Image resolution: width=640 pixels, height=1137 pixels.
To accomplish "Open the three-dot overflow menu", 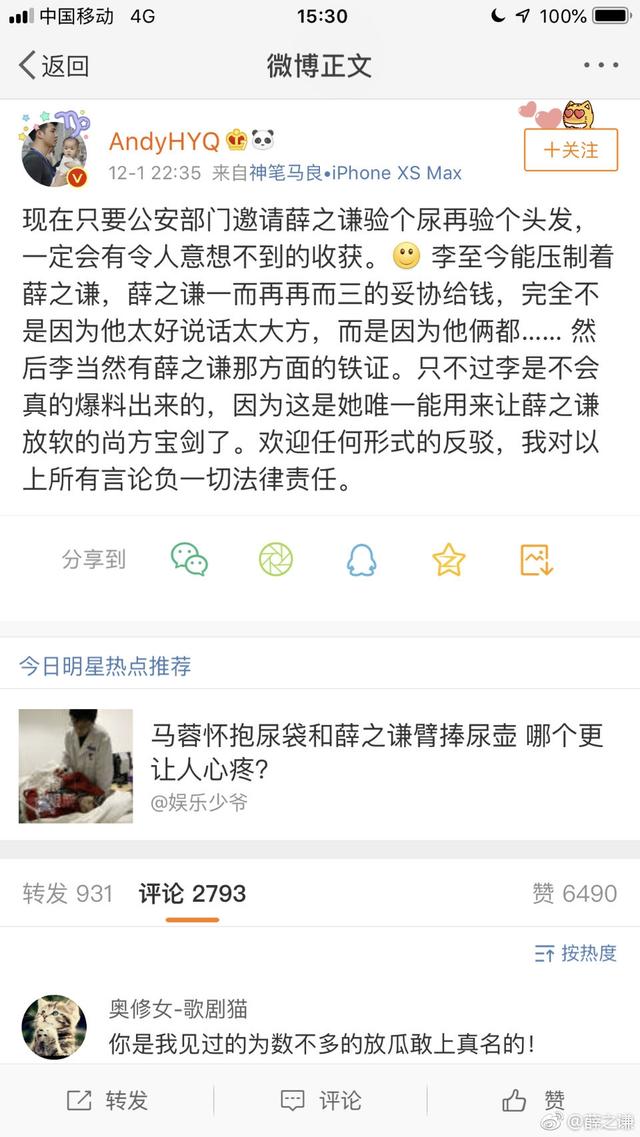I will click(x=601, y=65).
